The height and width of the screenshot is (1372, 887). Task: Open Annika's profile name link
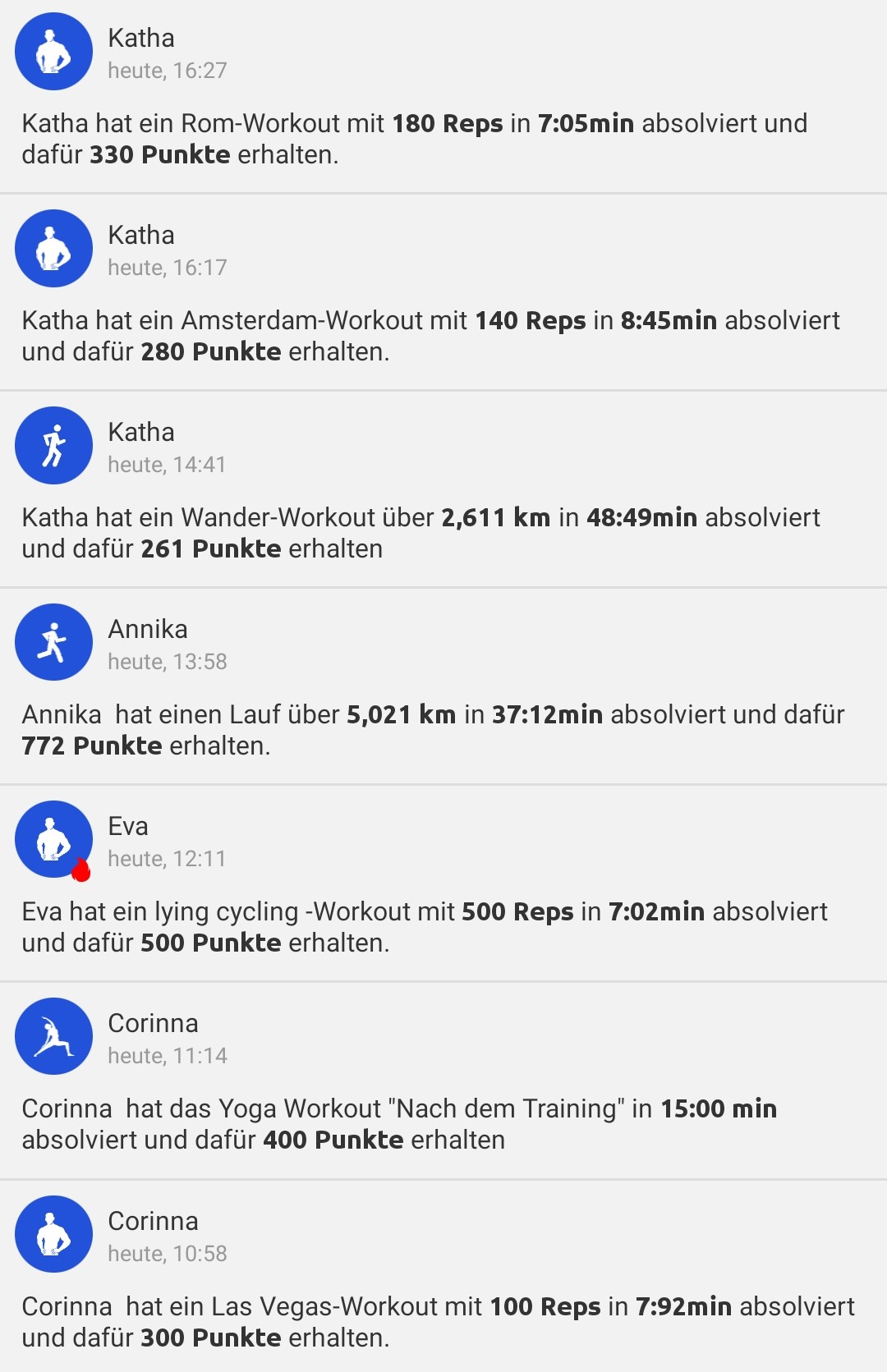(149, 629)
